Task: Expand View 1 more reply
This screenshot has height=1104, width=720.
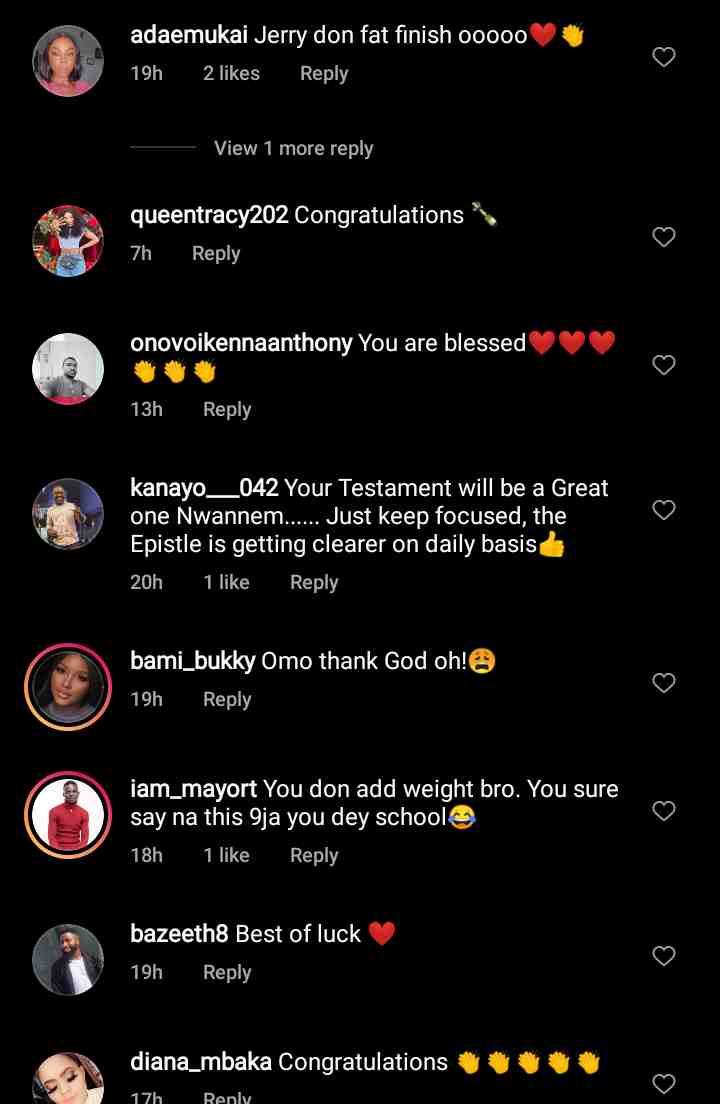Action: [293, 148]
